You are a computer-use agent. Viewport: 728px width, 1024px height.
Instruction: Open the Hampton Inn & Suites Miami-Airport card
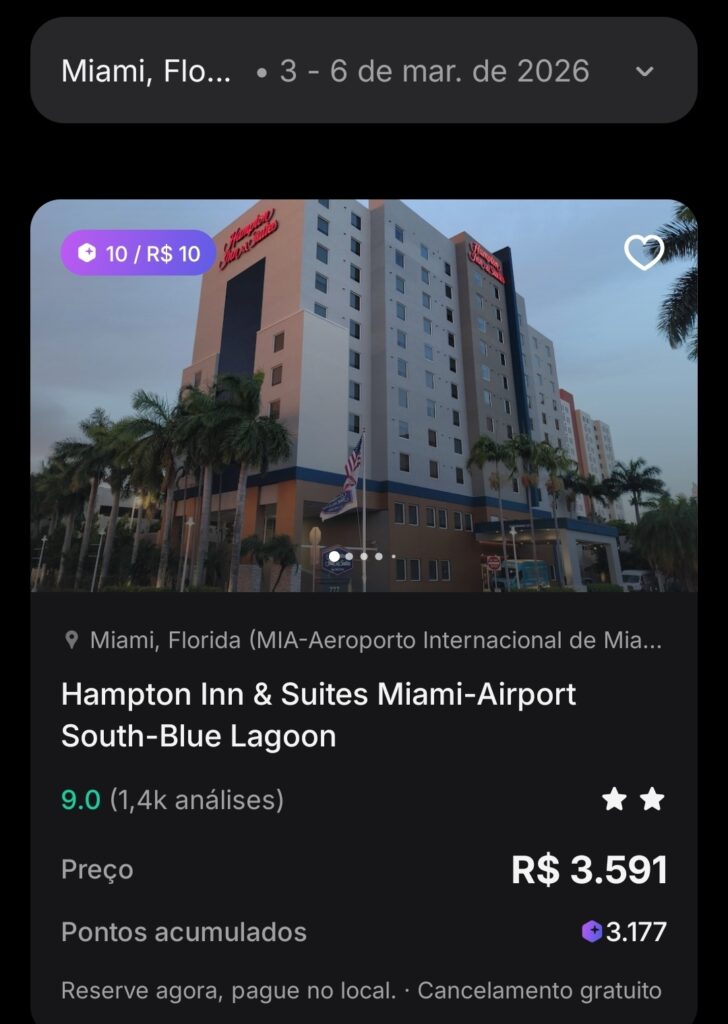pos(318,715)
